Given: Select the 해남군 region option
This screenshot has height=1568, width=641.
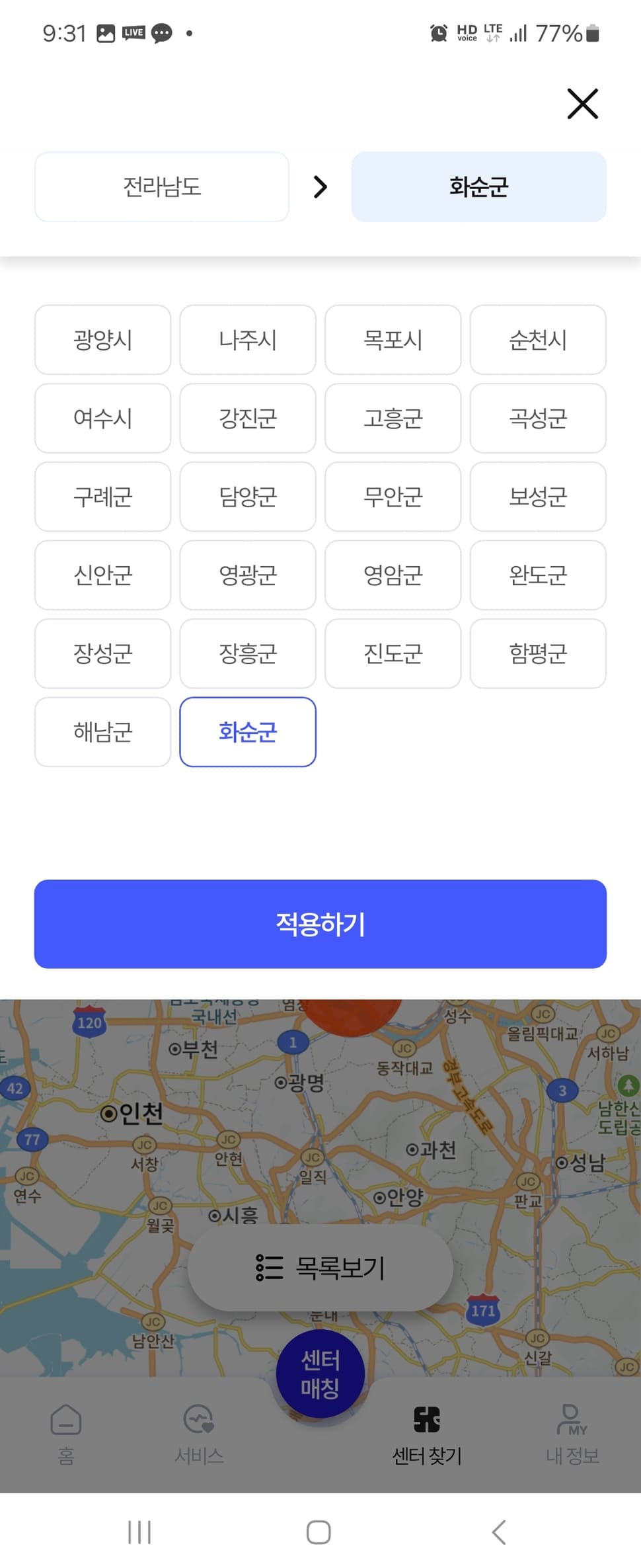Looking at the screenshot, I should [102, 733].
